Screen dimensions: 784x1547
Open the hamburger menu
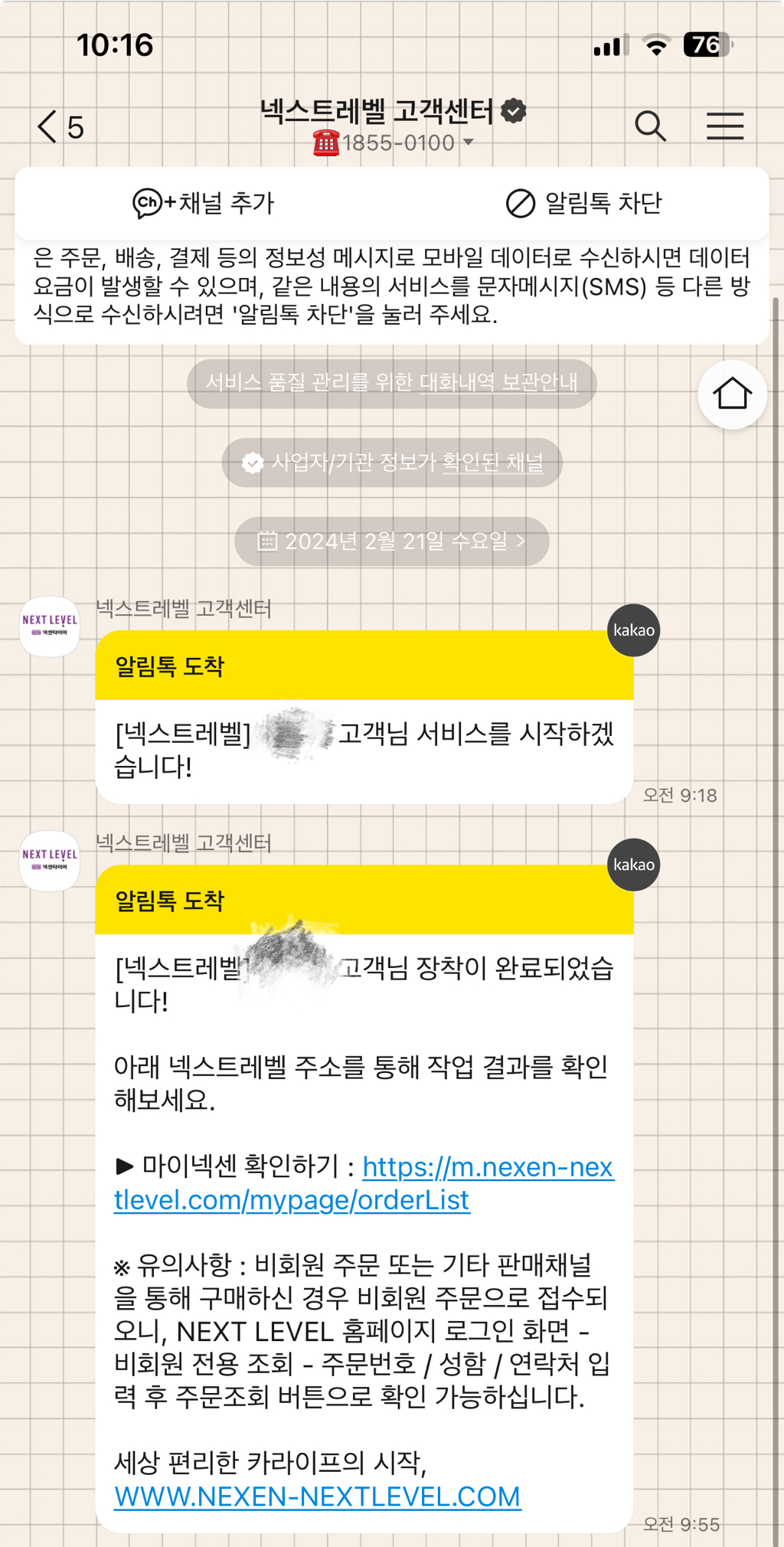tap(725, 126)
